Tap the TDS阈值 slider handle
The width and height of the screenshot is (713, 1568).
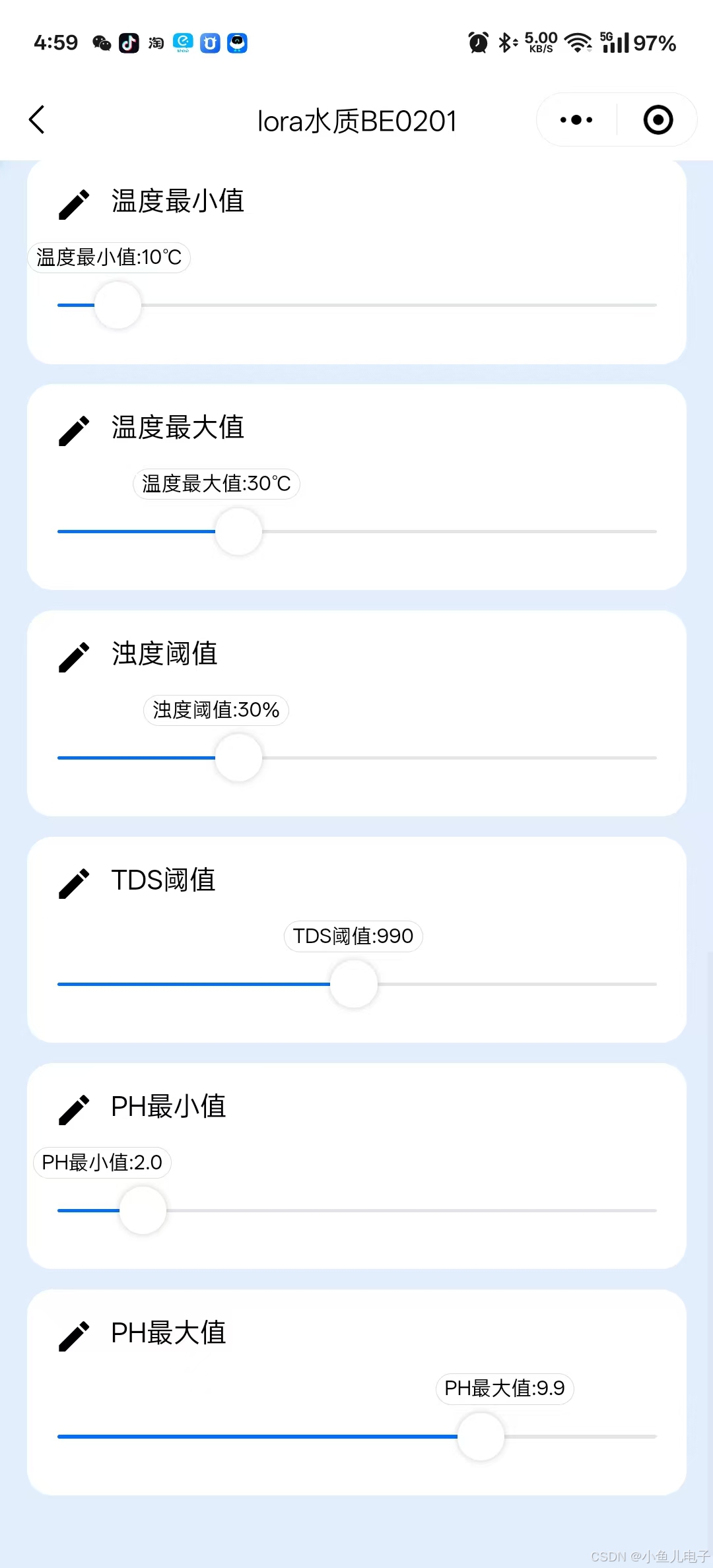click(x=354, y=984)
